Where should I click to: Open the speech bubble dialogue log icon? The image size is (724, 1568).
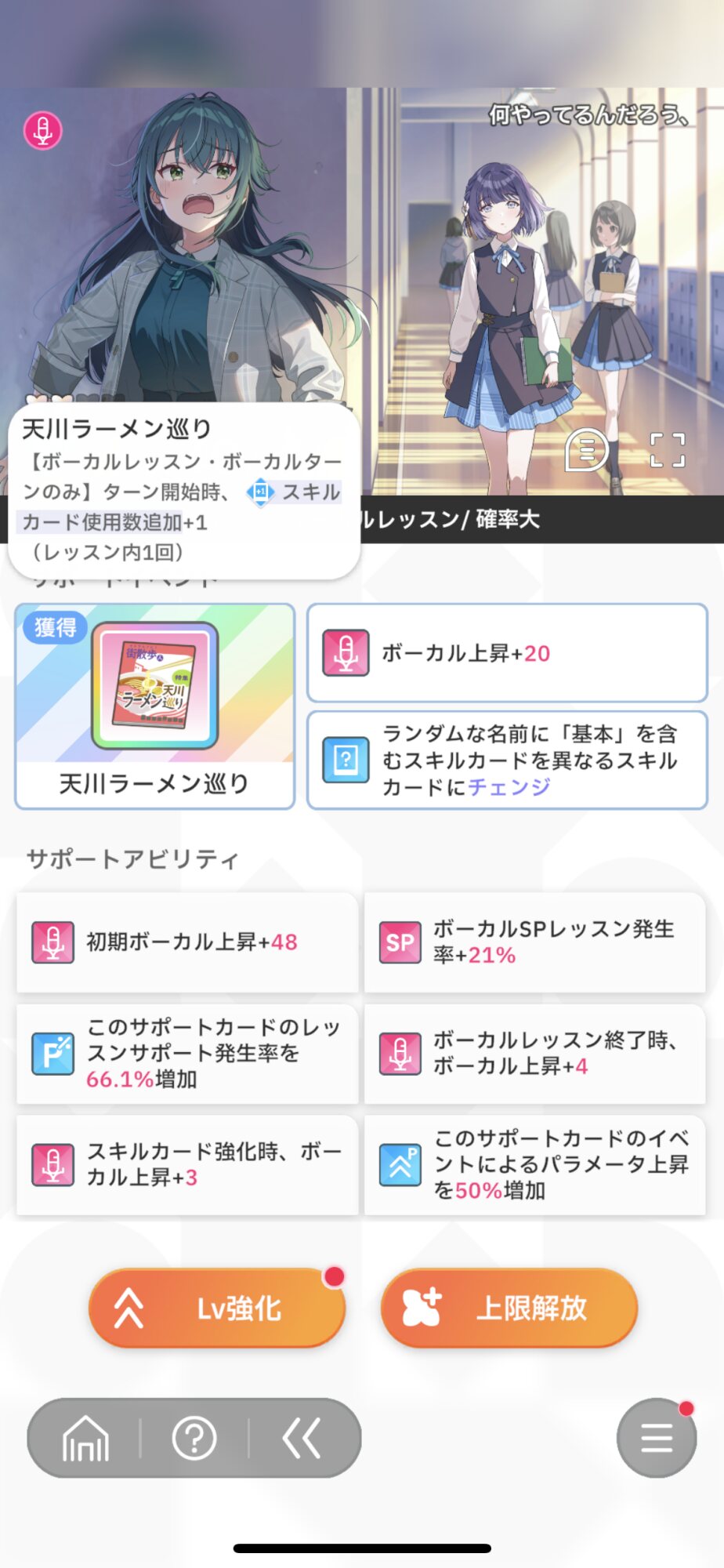coord(587,450)
